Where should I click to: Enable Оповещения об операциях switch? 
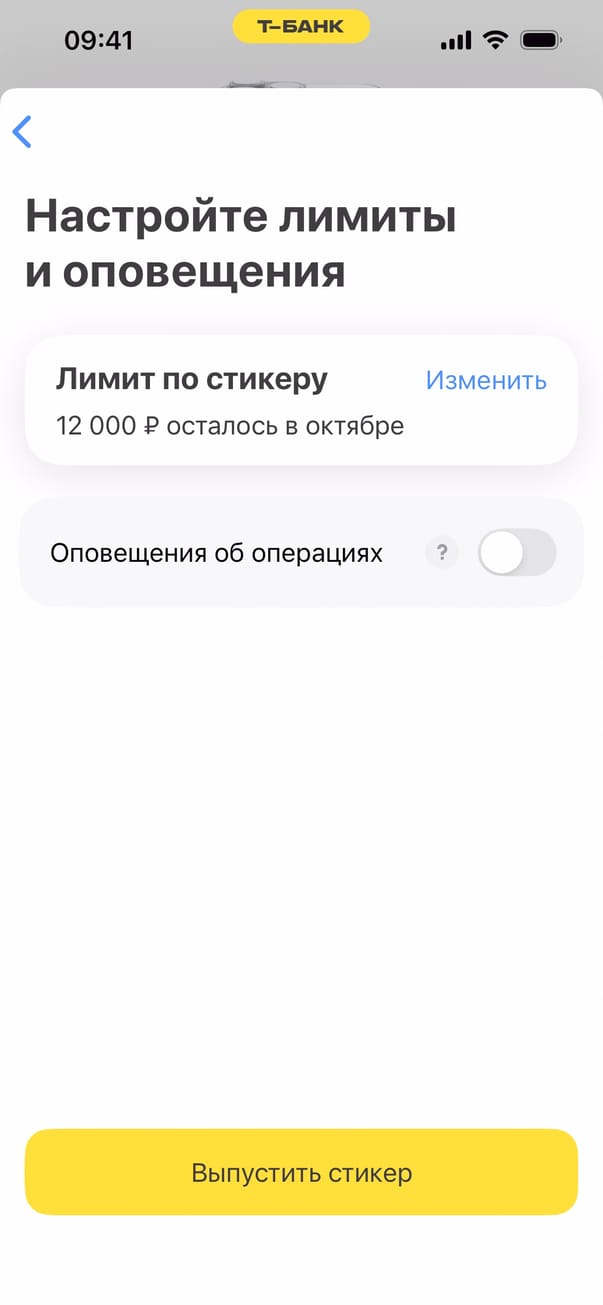516,553
